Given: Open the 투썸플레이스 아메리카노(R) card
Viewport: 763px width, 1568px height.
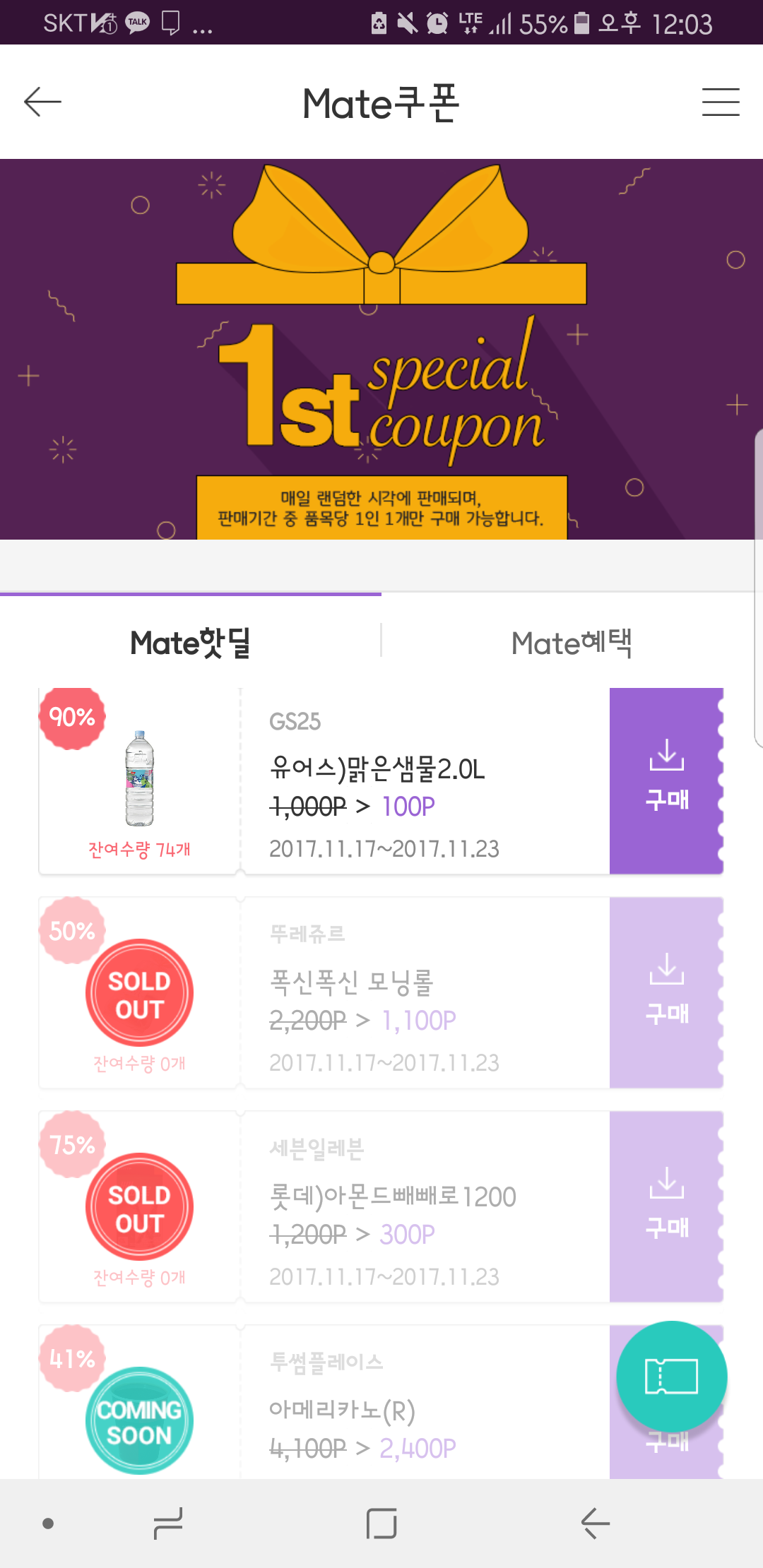Looking at the screenshot, I should click(424, 1406).
